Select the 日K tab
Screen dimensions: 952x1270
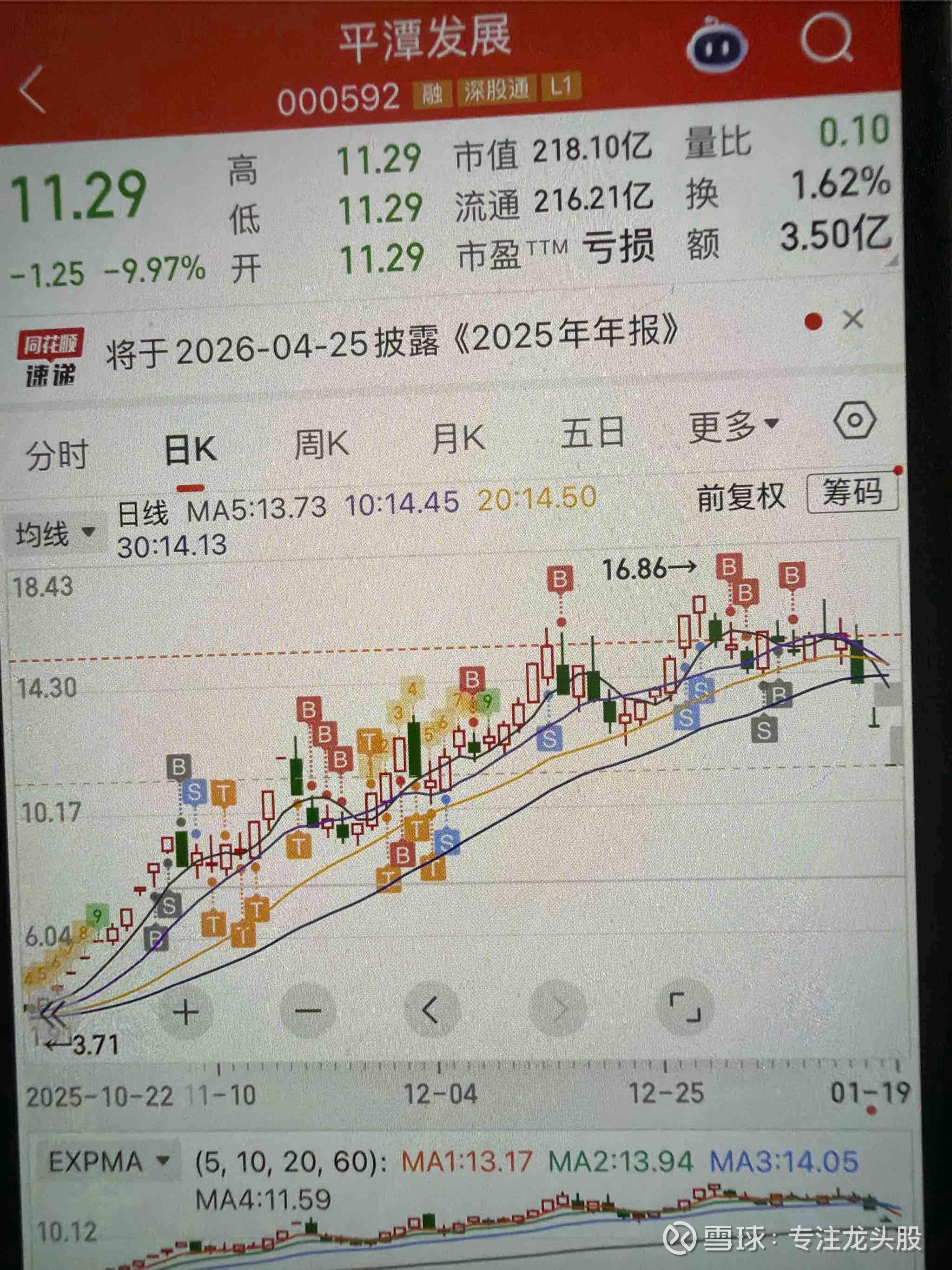(190, 450)
